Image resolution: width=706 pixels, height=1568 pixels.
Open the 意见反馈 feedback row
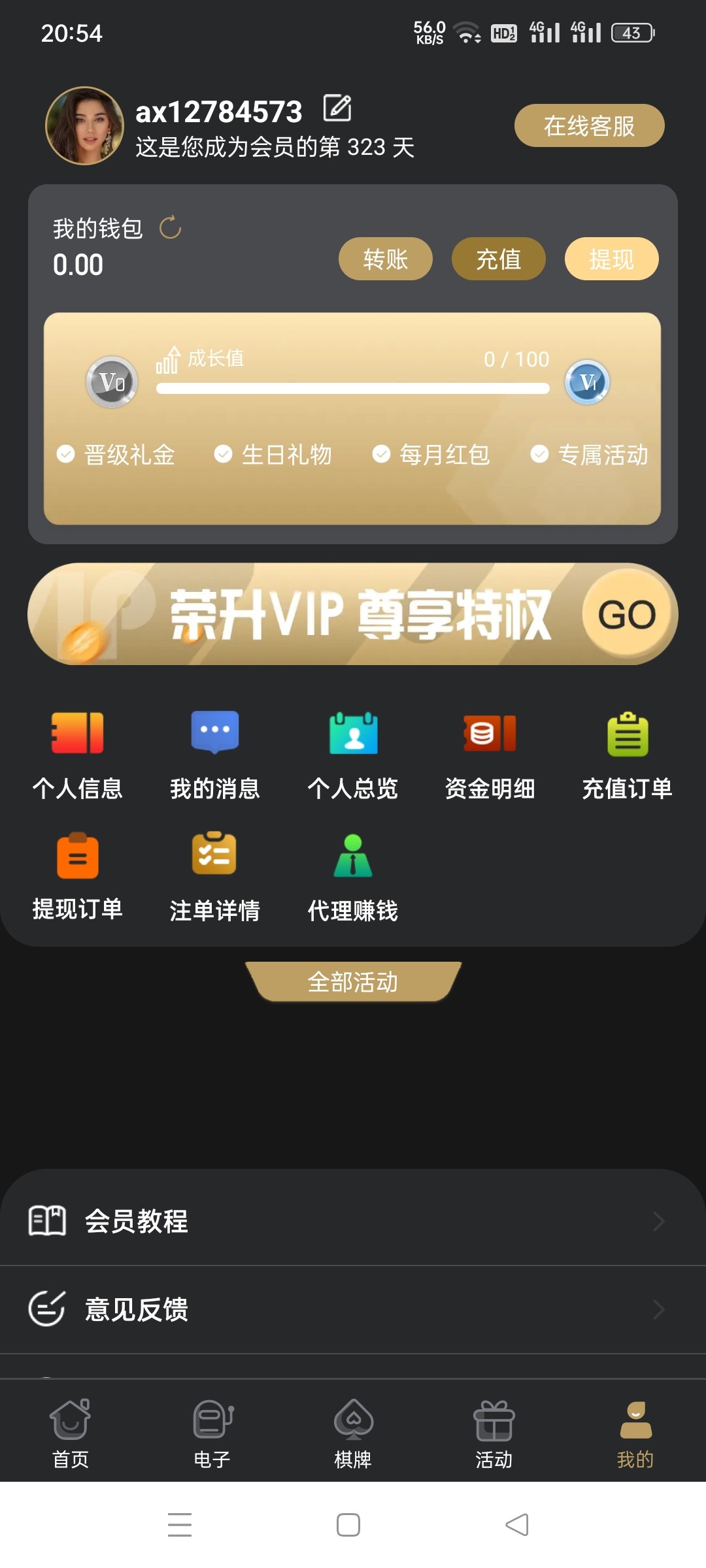pyautogui.click(x=353, y=1309)
